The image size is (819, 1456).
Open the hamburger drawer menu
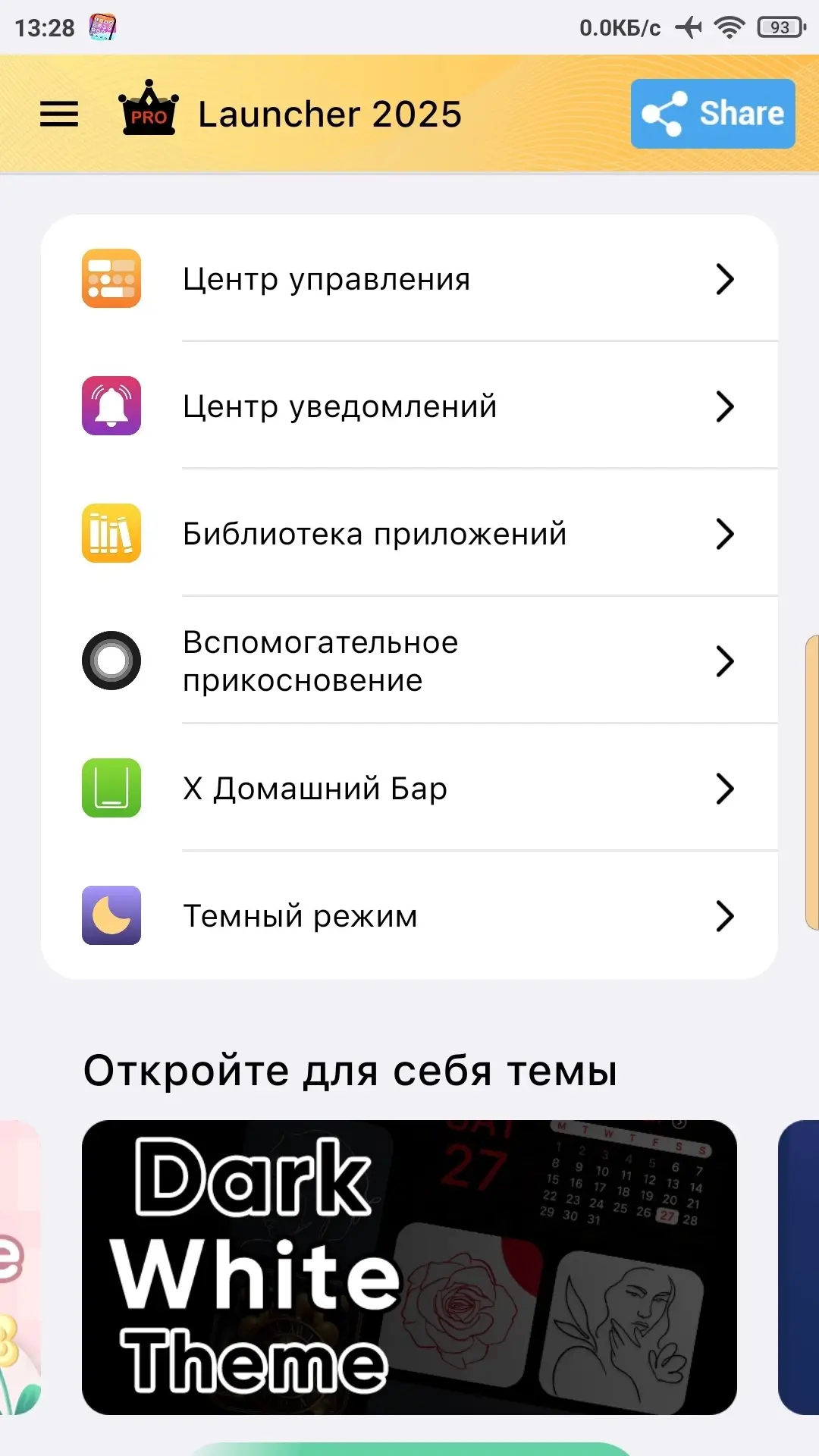pos(59,115)
